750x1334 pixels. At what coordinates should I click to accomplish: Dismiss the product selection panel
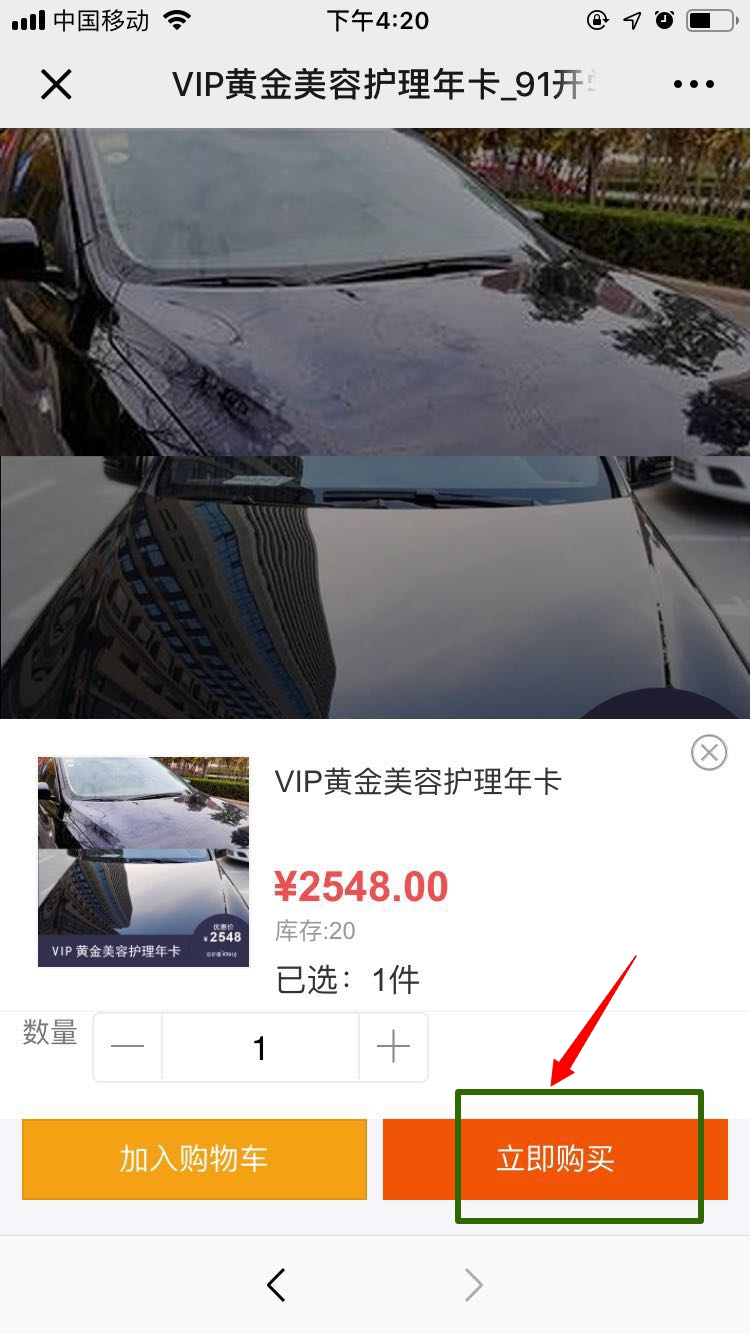coord(709,752)
